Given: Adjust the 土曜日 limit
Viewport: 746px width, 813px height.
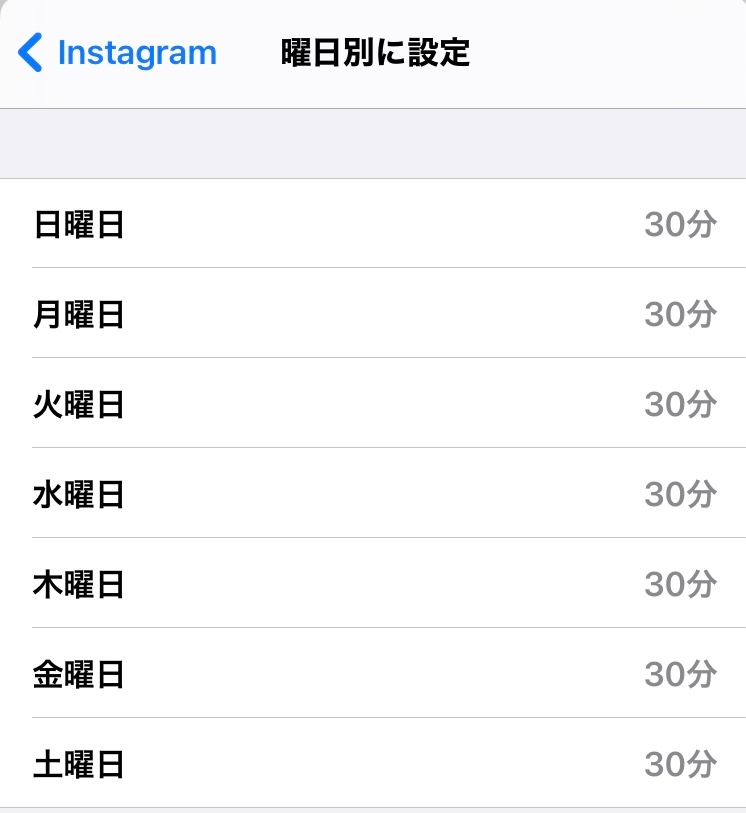Looking at the screenshot, I should tap(373, 764).
